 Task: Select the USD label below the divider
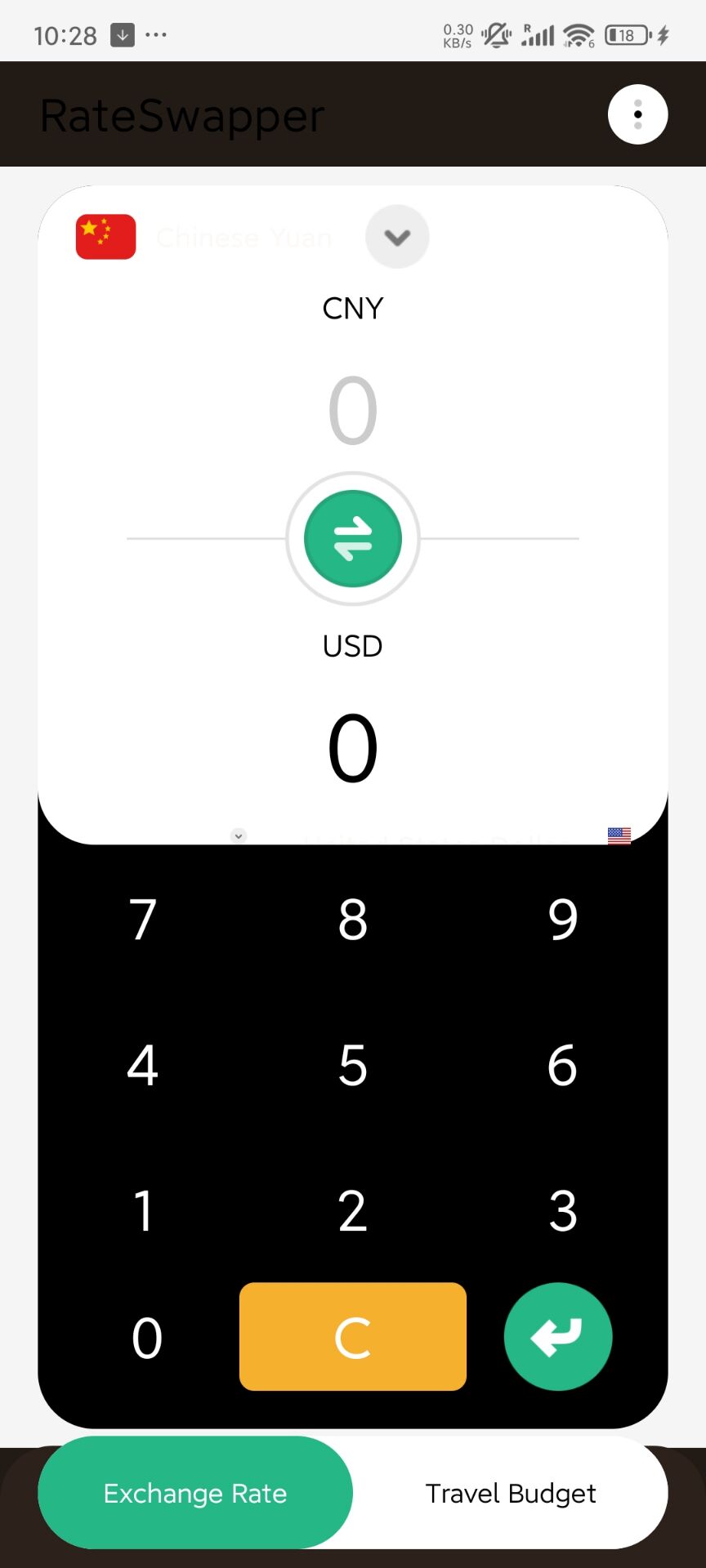pyautogui.click(x=352, y=646)
